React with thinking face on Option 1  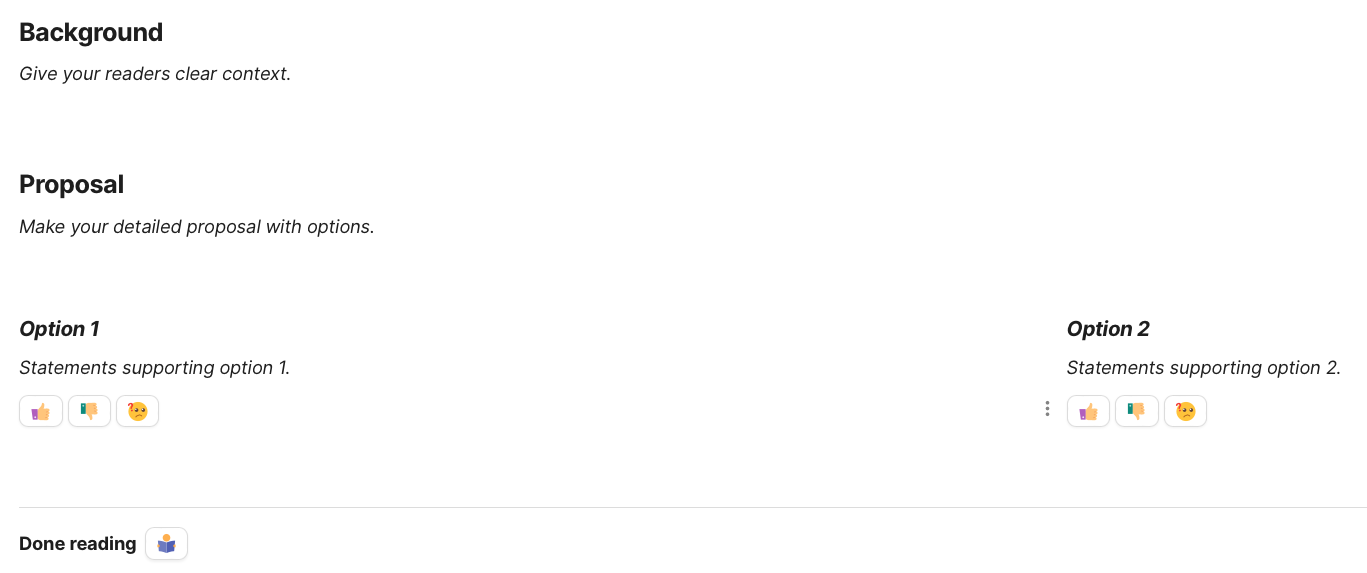tap(138, 411)
